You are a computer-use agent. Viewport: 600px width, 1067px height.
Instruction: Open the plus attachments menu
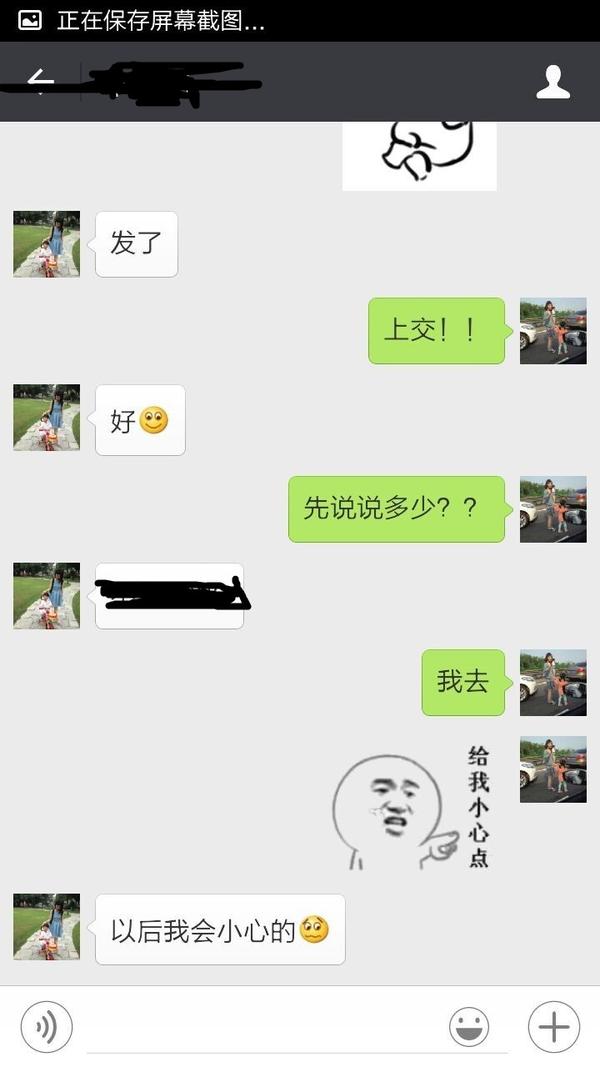pyautogui.click(x=554, y=1027)
